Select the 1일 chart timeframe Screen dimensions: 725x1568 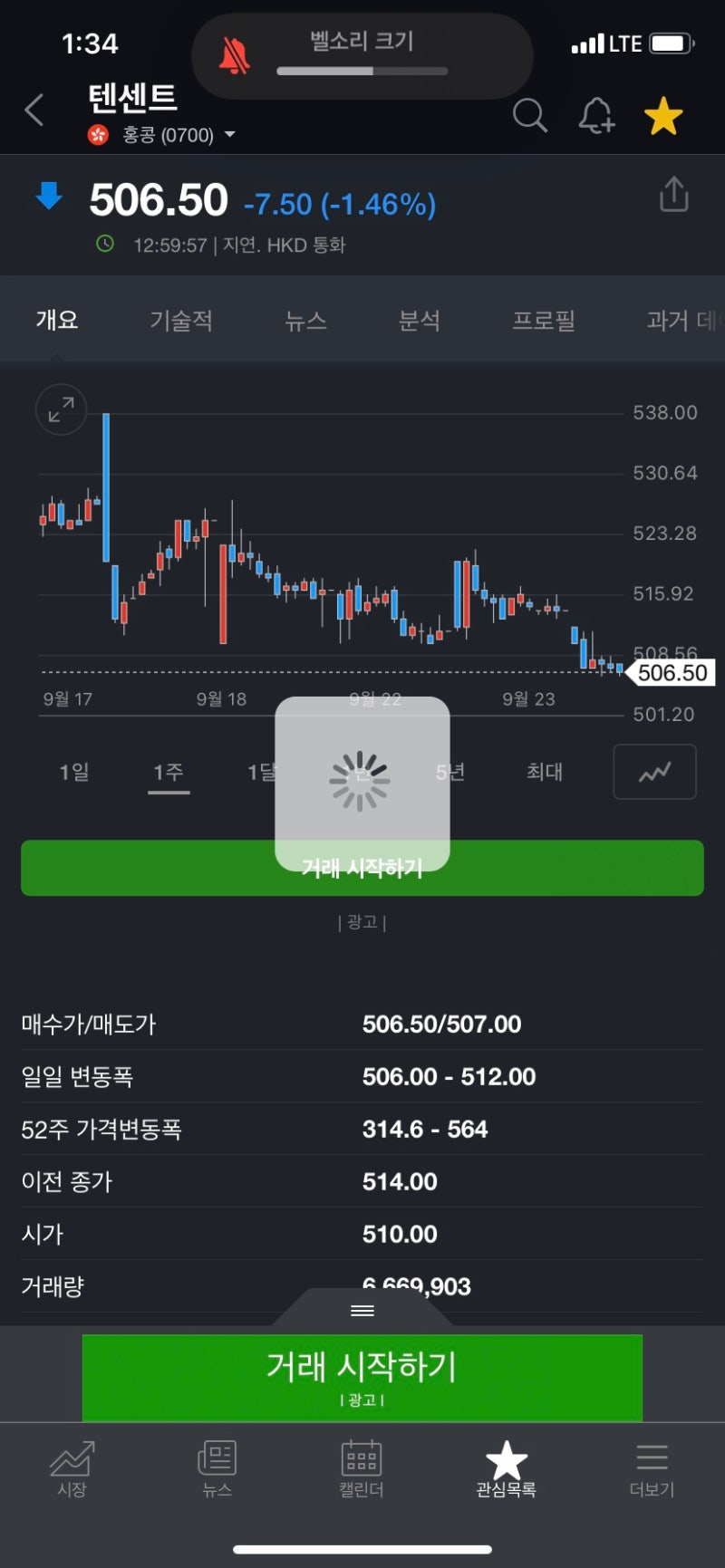(75, 772)
